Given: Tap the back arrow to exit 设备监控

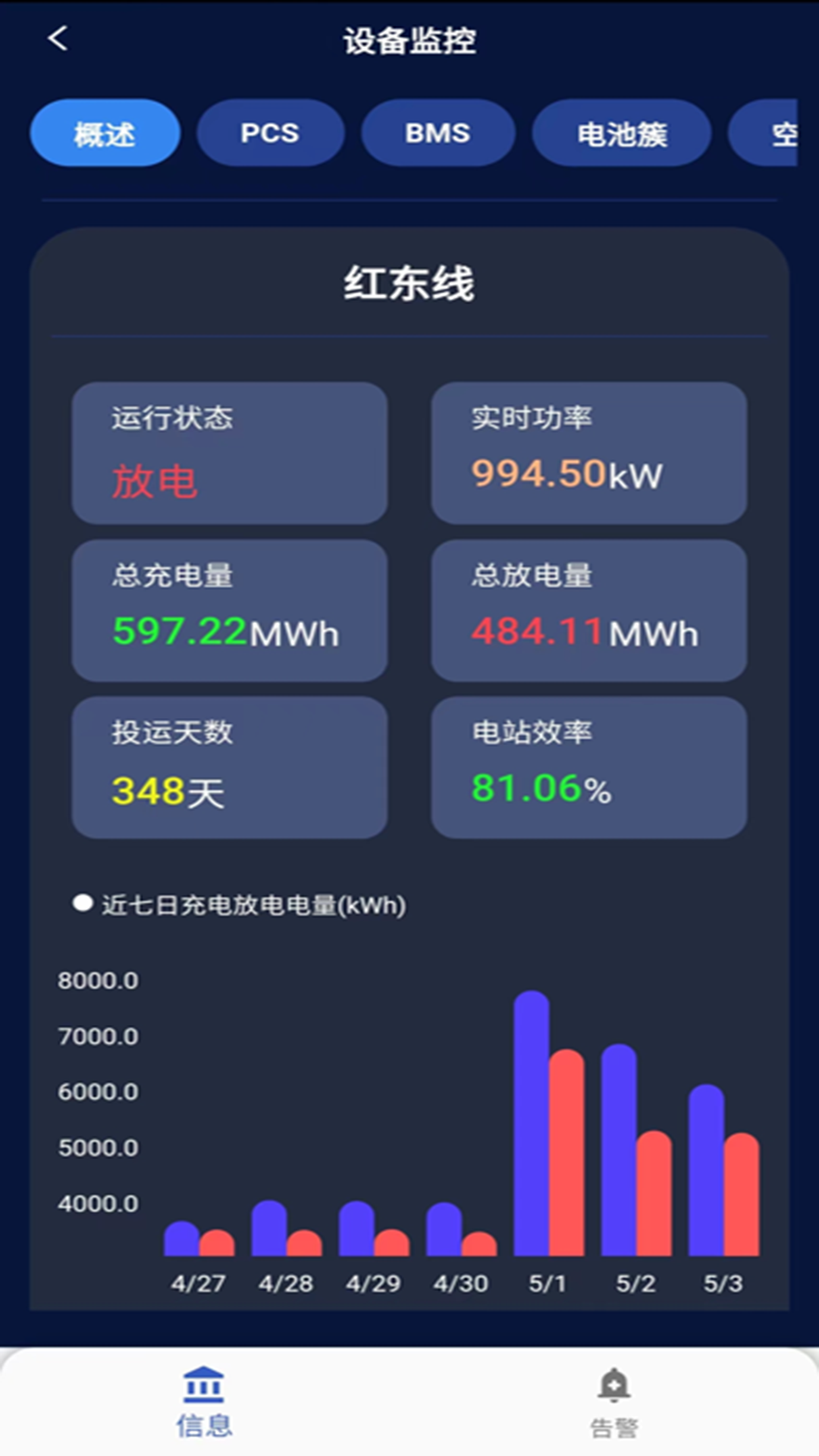Looking at the screenshot, I should point(57,39).
